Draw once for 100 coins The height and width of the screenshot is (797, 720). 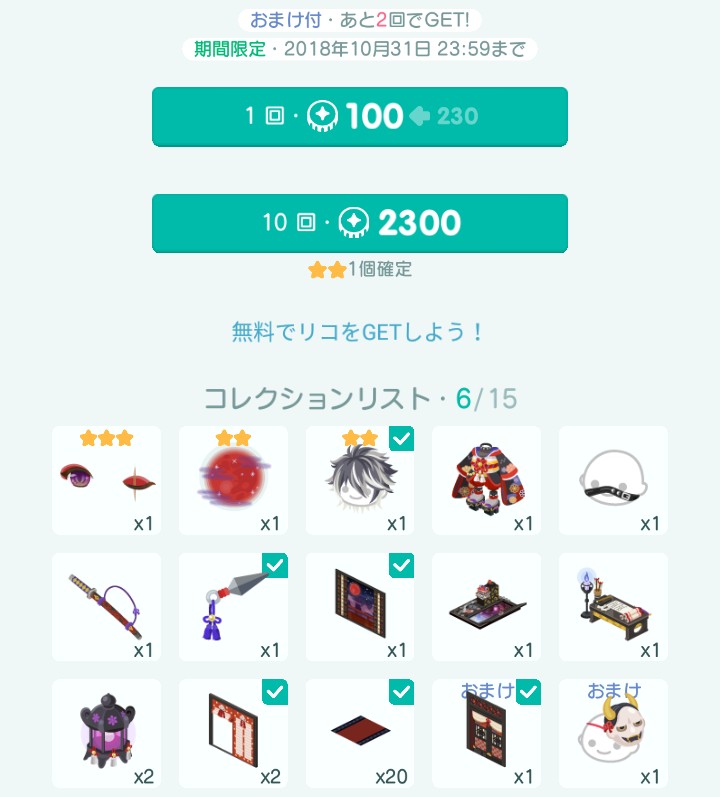360,116
